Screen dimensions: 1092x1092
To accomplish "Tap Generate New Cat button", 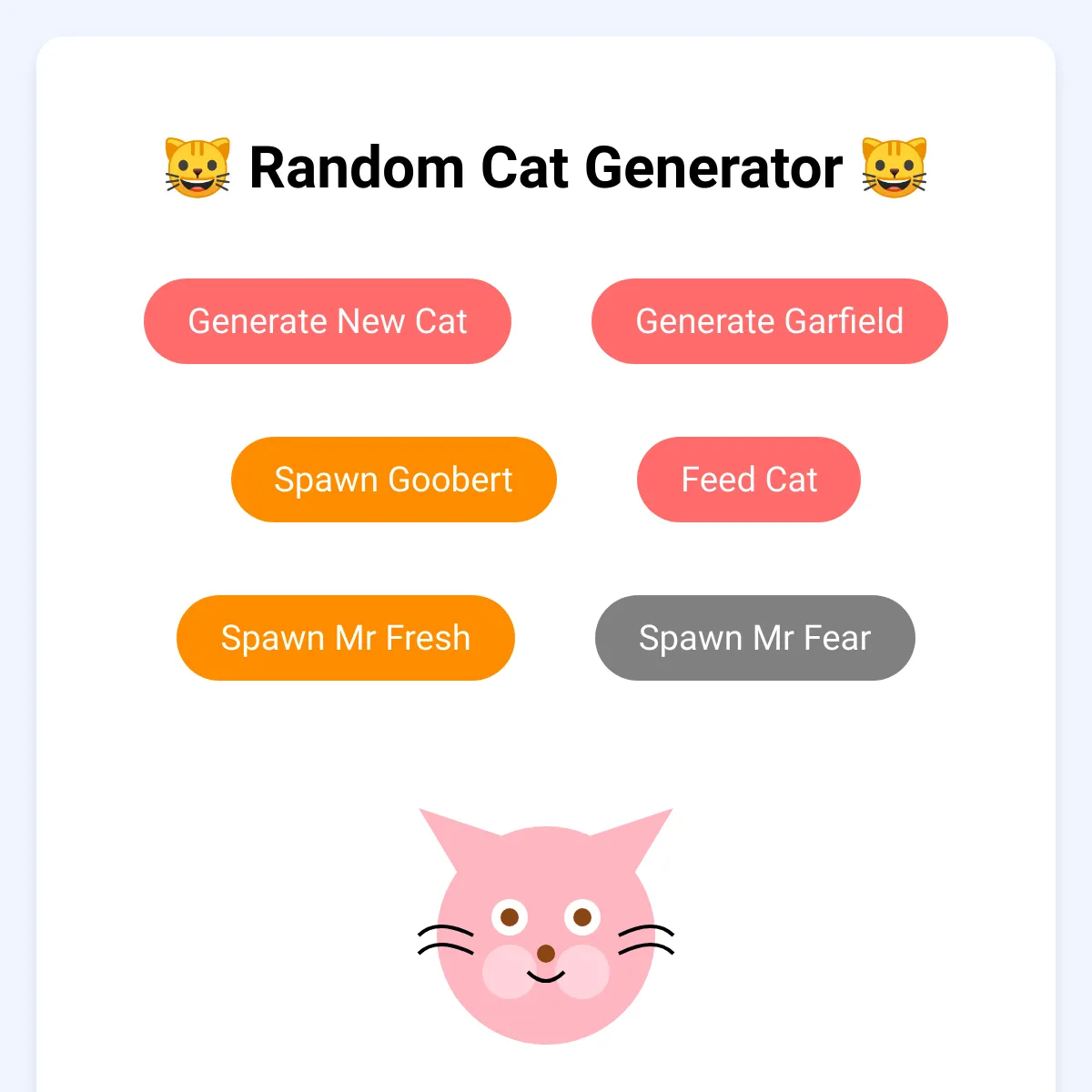I will 327,321.
